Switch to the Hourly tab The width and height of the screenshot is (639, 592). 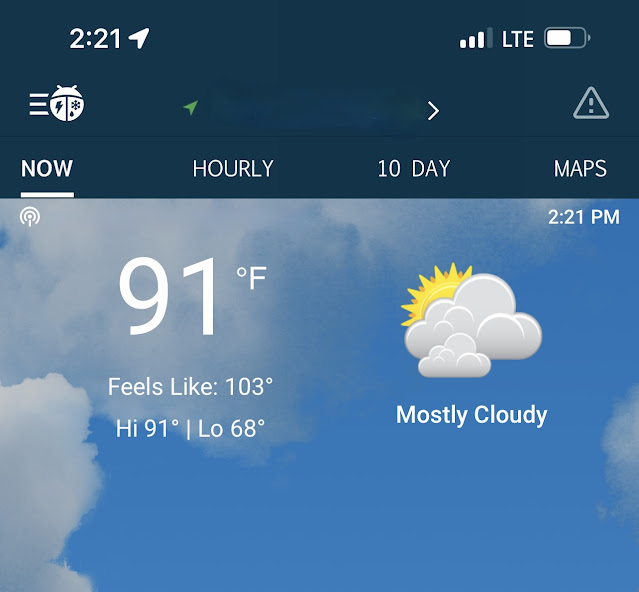pos(232,169)
